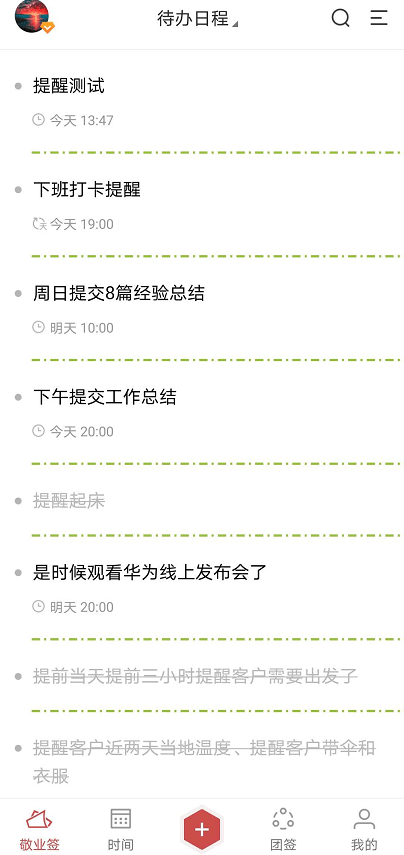Switch to the 团签 tab
404x855 pixels.
click(283, 830)
